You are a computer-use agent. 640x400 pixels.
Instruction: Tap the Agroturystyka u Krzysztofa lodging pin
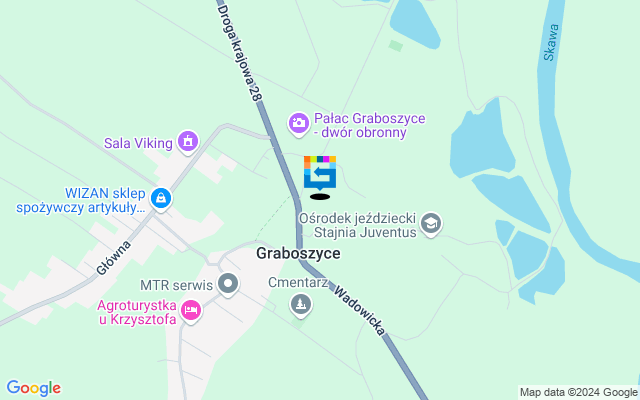click(x=193, y=312)
